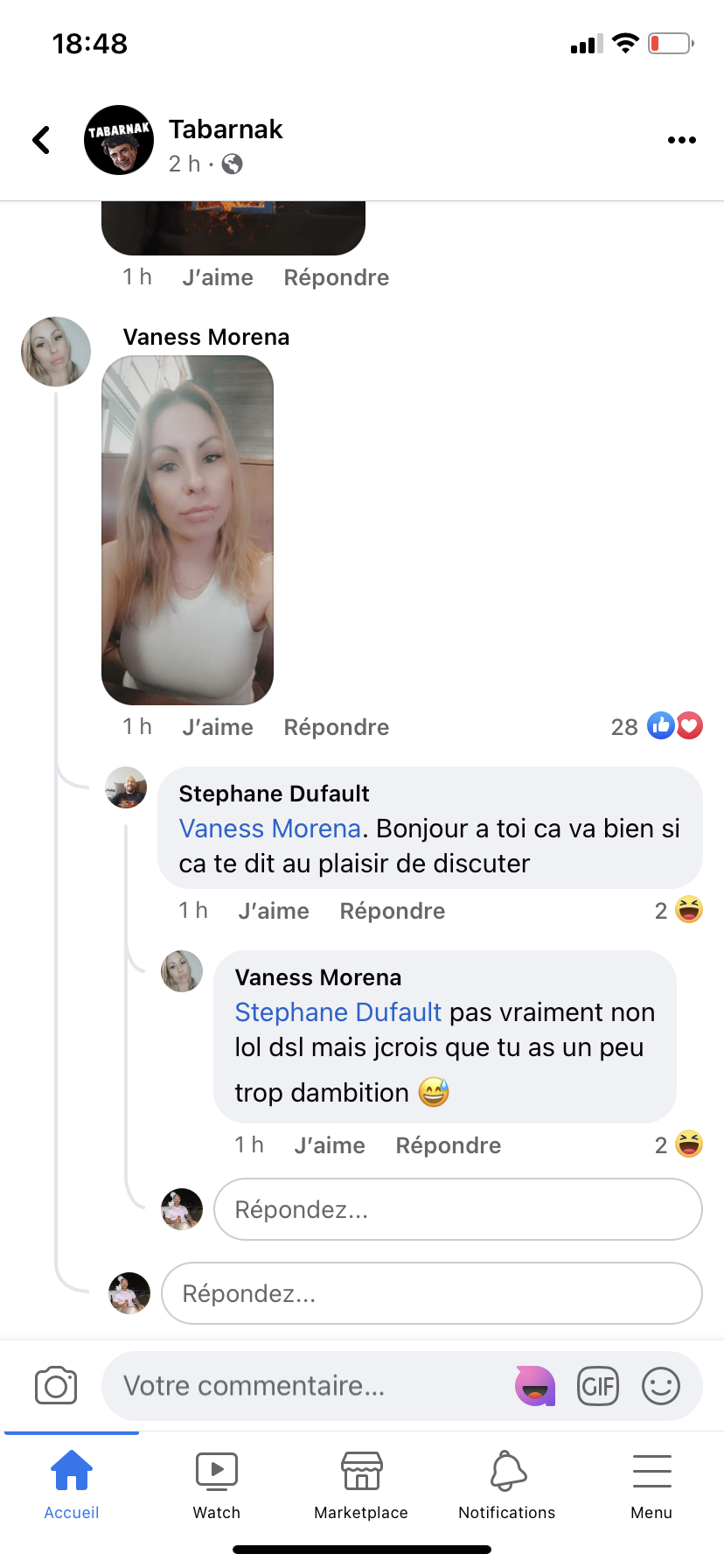Open the Tabarnak page from the header
The height and width of the screenshot is (1568, 724).
[x=225, y=129]
